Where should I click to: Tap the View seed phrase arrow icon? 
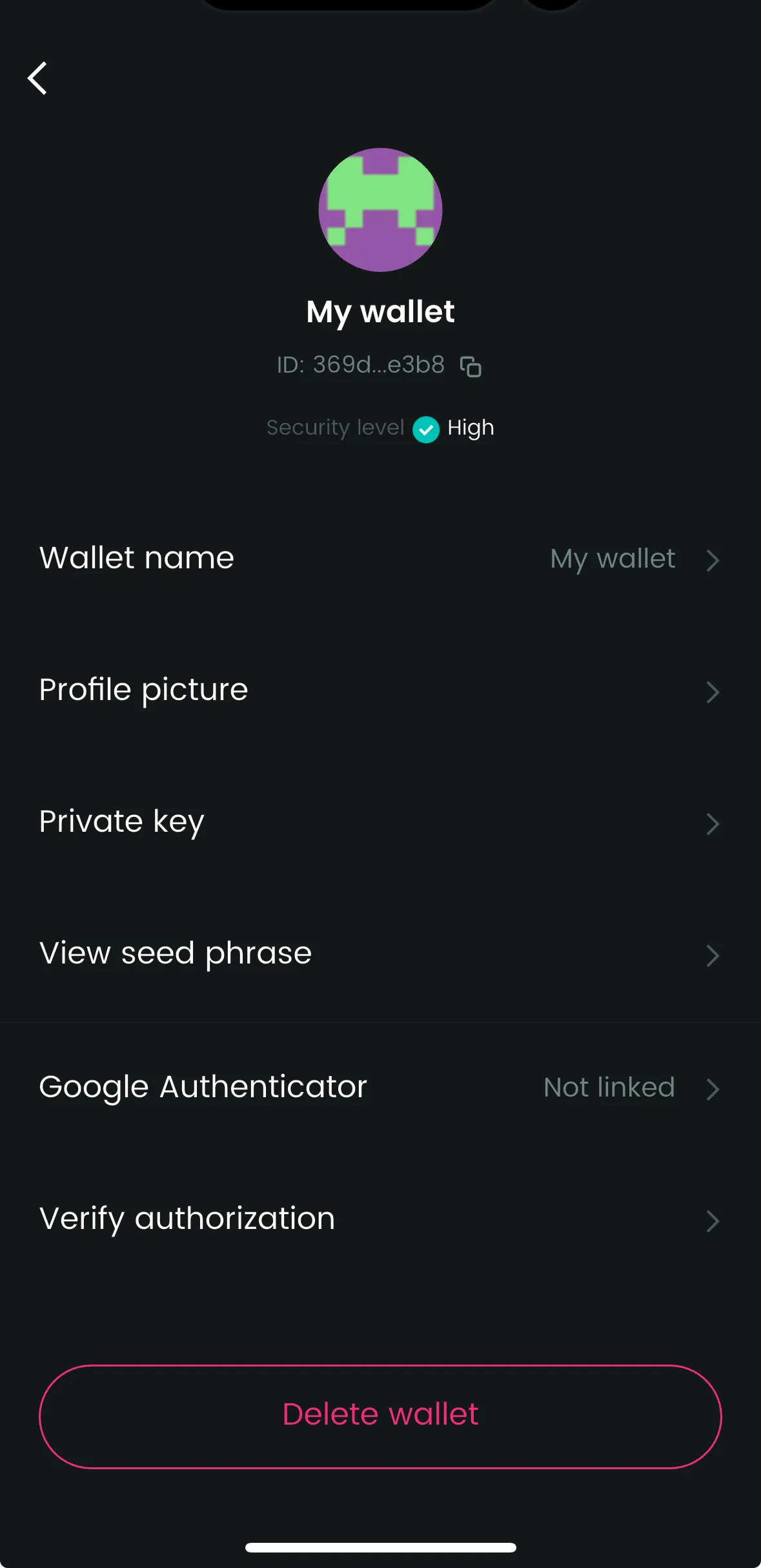point(713,956)
